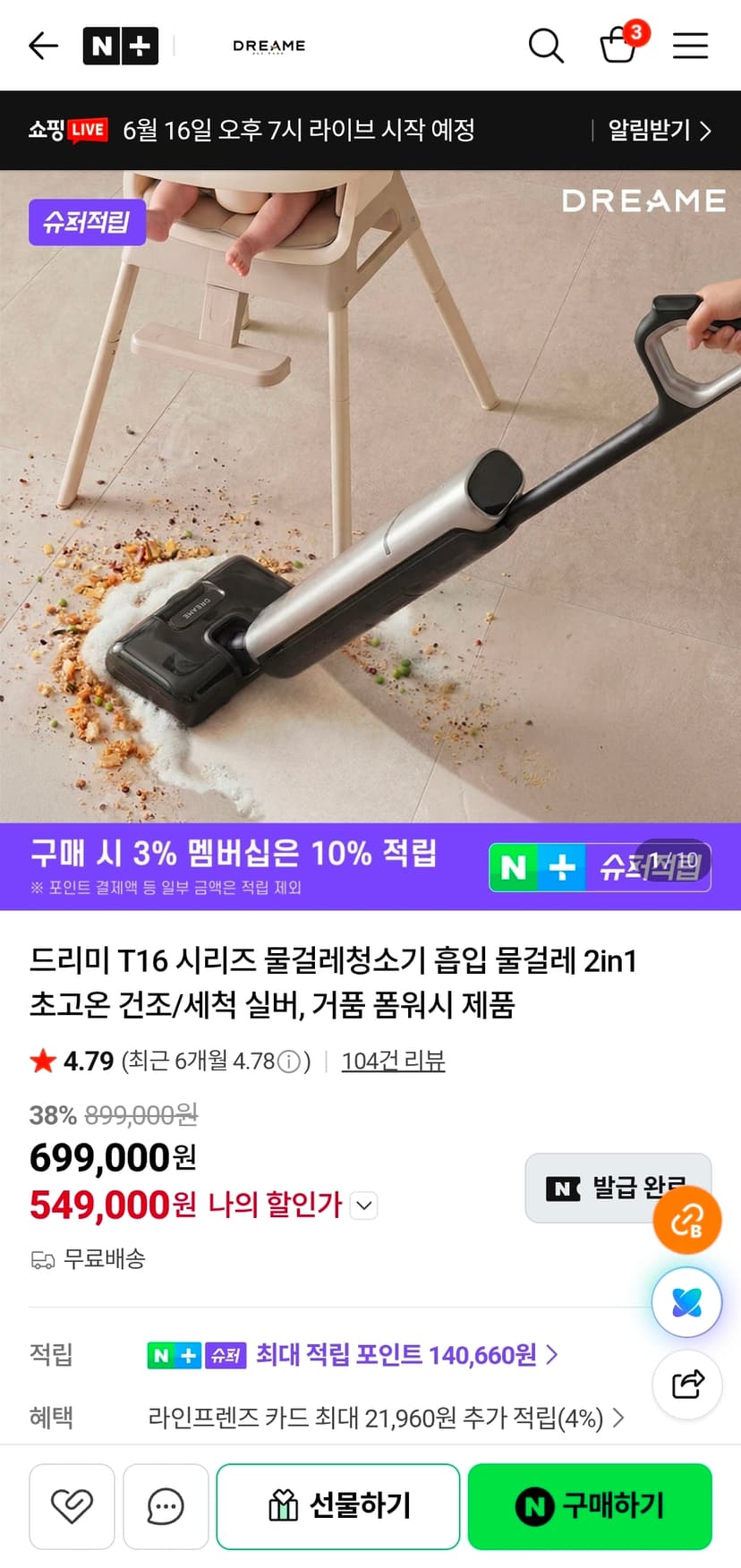The height and width of the screenshot is (1568, 741).
Task: Open the search magnifier
Action: (x=545, y=46)
